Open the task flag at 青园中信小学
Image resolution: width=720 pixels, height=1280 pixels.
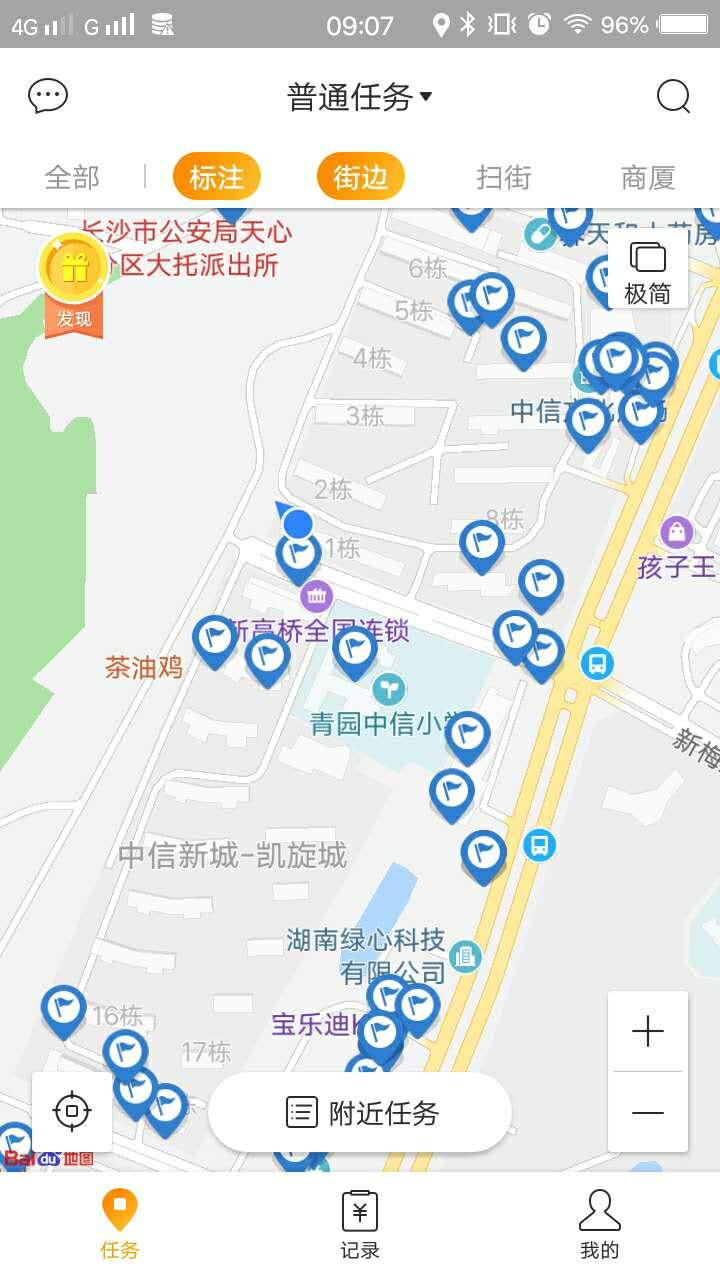coord(467,733)
